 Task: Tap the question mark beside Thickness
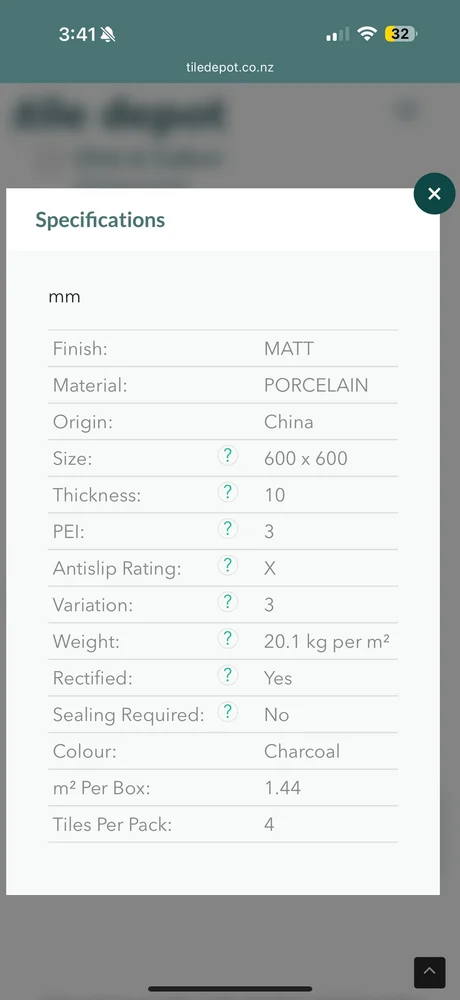click(228, 492)
